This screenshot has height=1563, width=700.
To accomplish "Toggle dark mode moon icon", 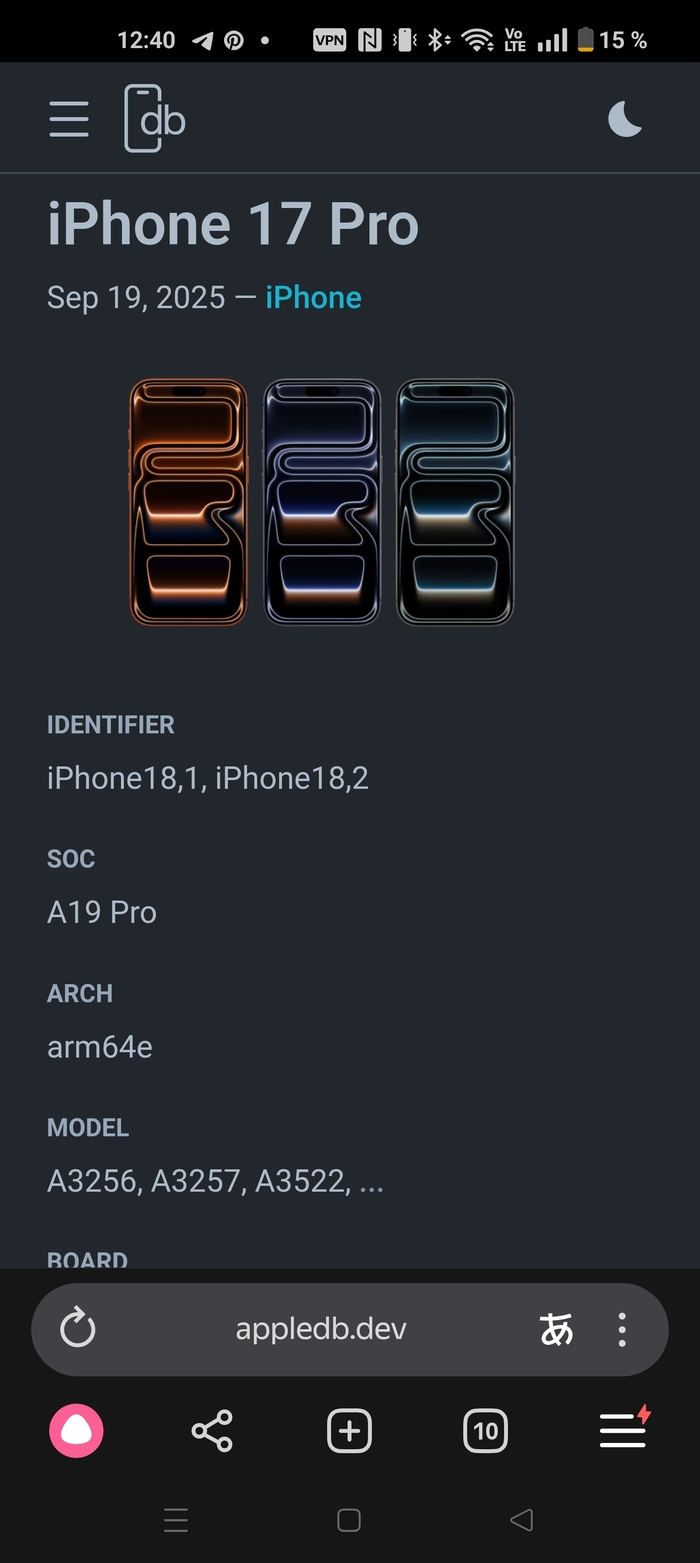I will click(x=625, y=119).
